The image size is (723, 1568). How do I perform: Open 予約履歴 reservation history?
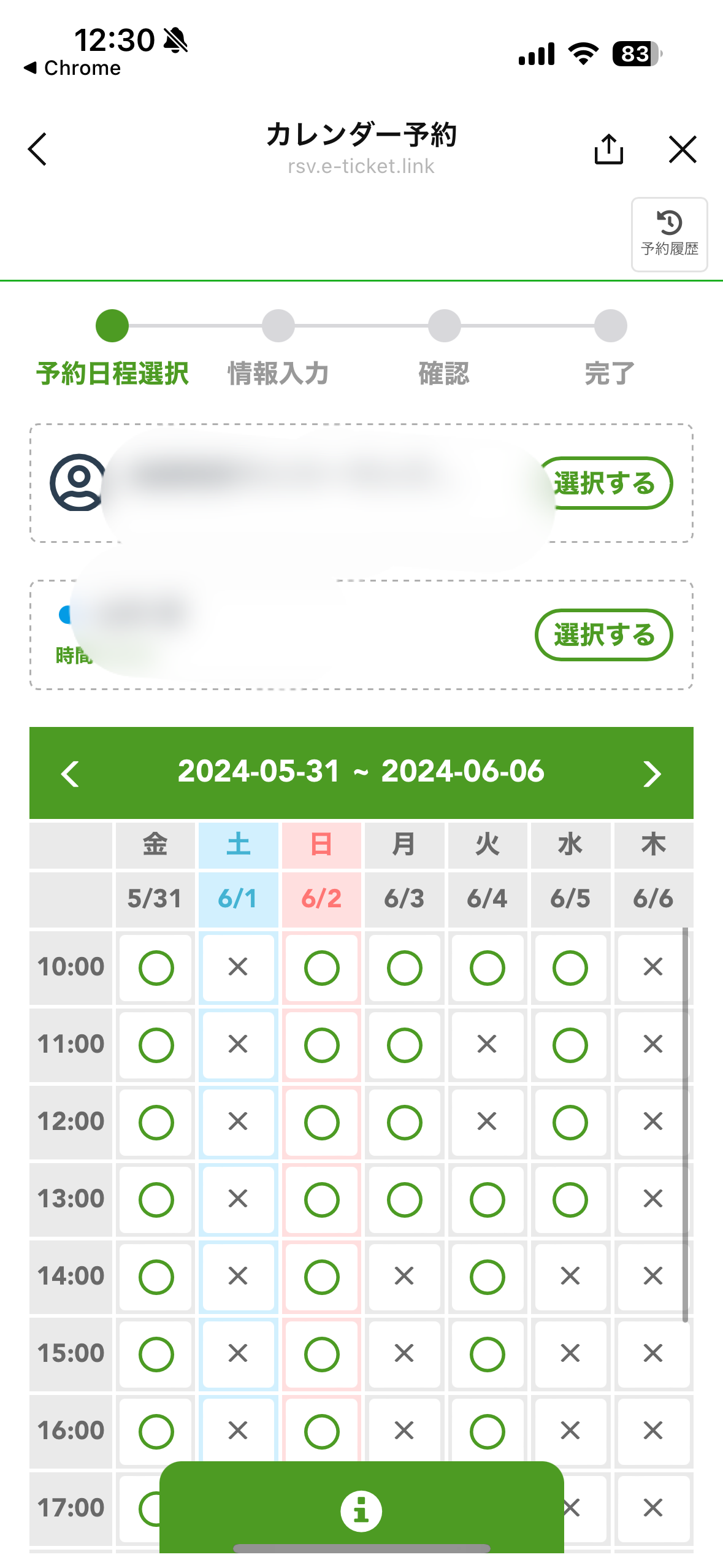tap(670, 234)
